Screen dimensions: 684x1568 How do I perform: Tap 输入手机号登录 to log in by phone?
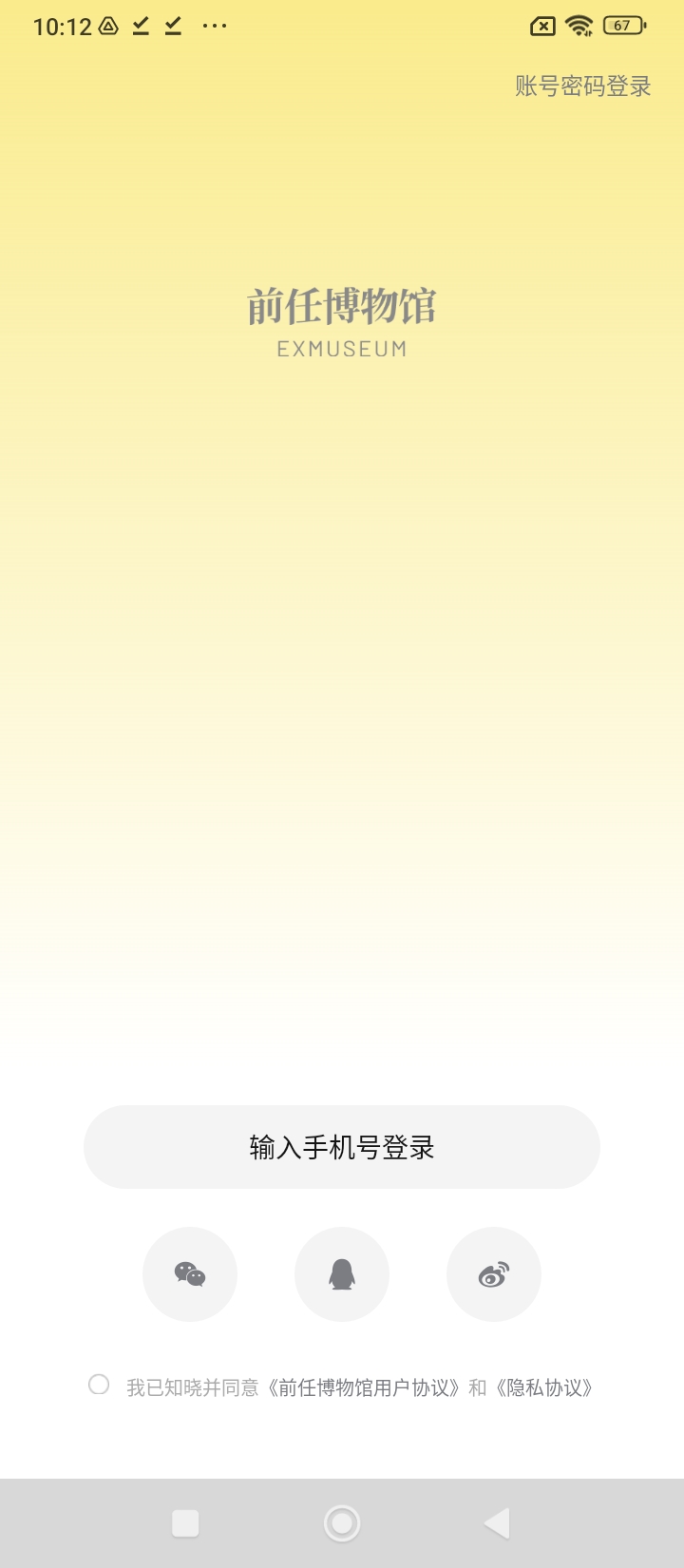(x=342, y=1147)
